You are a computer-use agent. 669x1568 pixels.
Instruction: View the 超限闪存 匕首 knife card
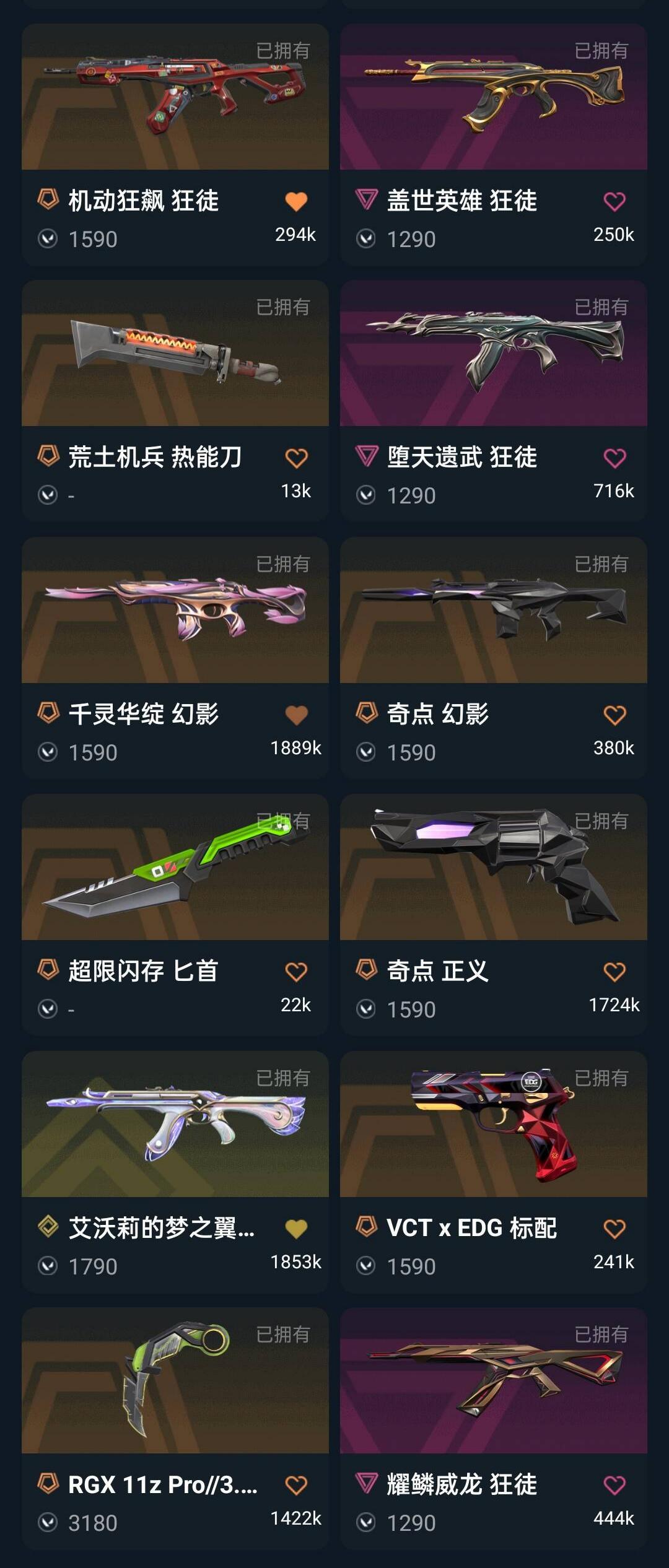[175, 915]
